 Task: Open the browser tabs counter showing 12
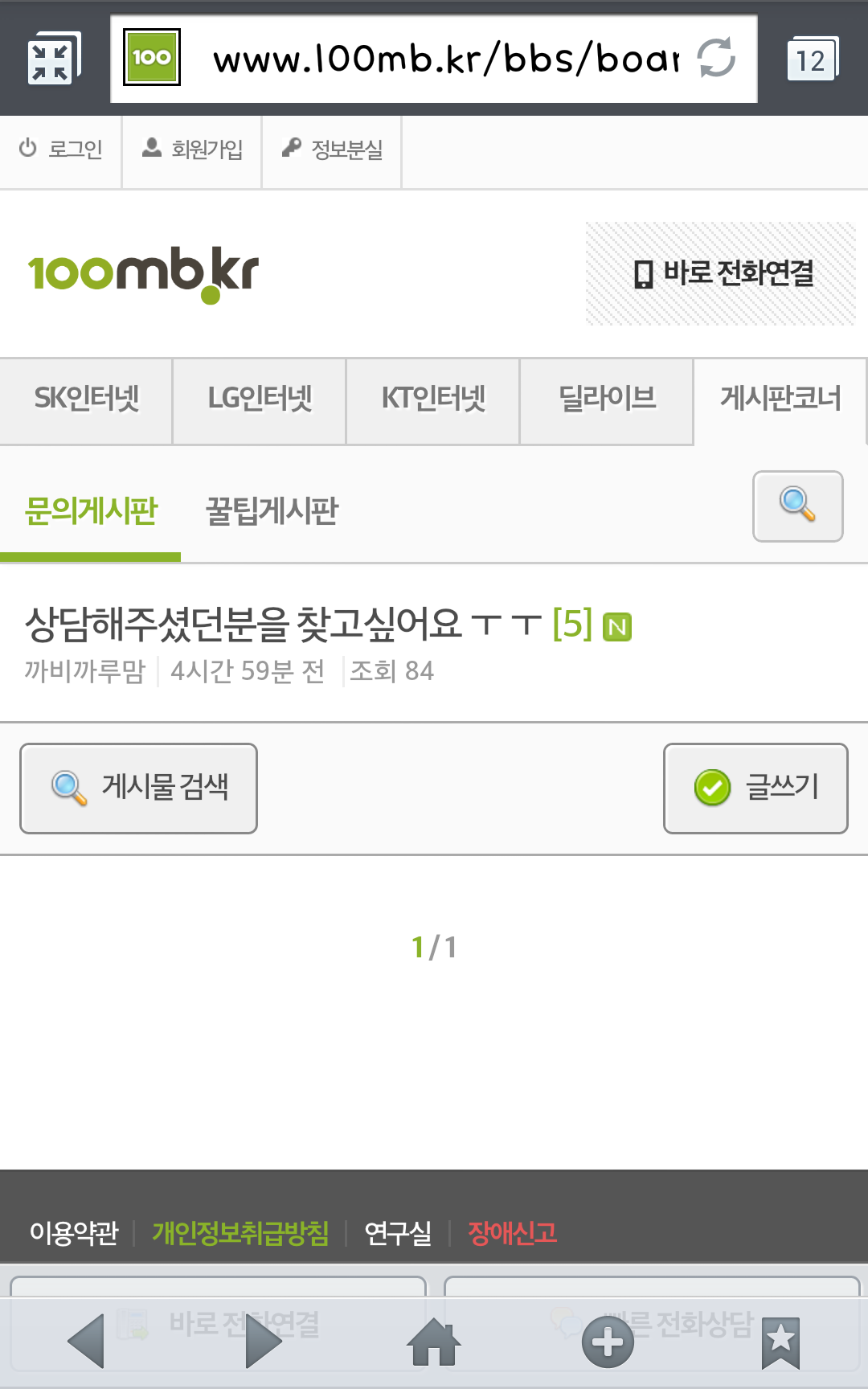click(x=812, y=59)
